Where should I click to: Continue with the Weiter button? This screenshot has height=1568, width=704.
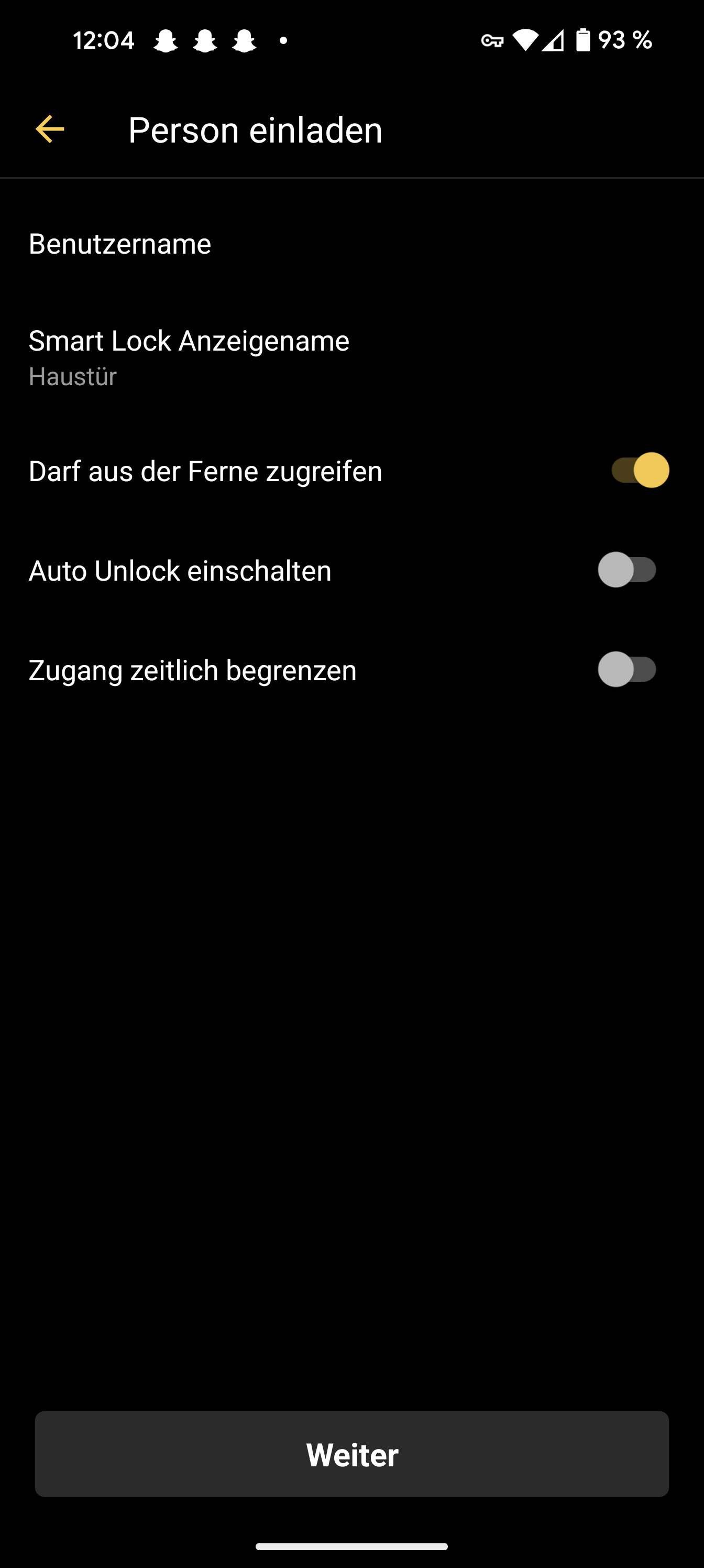click(351, 1454)
